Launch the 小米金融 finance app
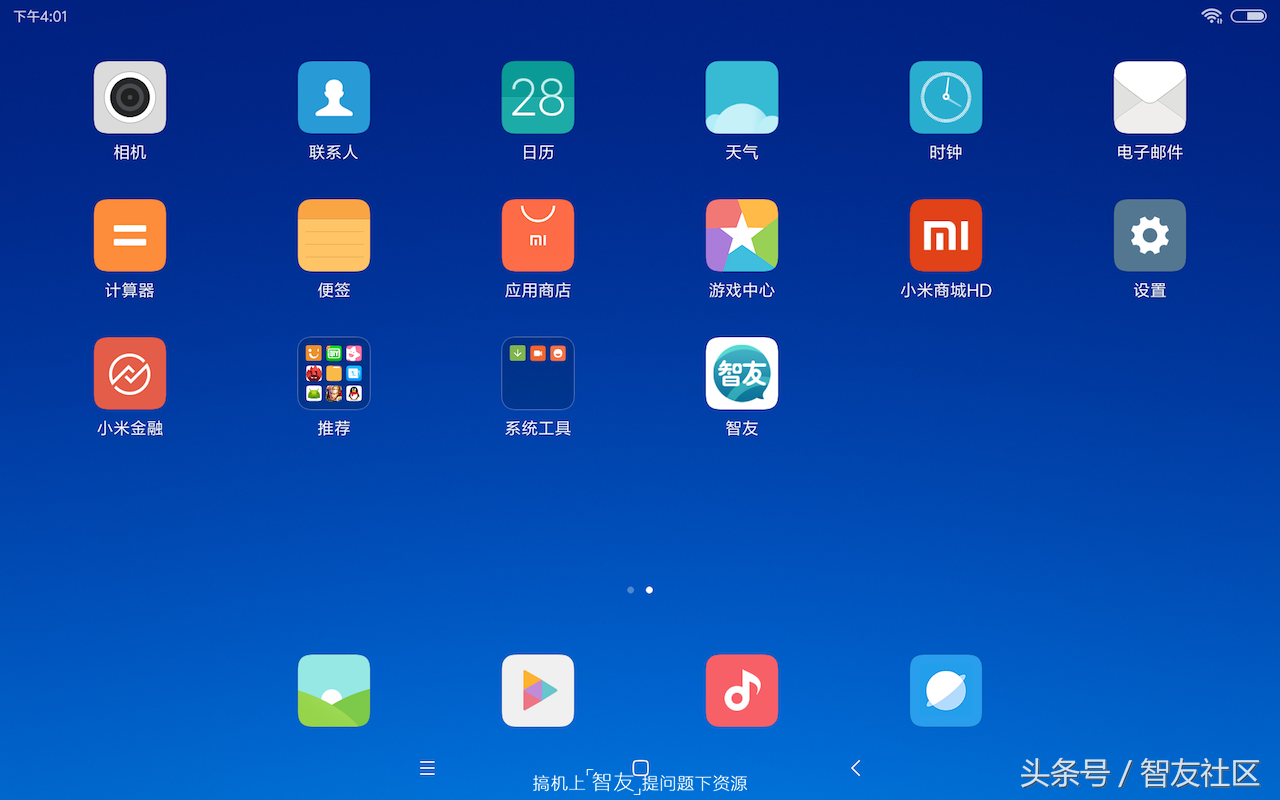Image resolution: width=1280 pixels, height=800 pixels. (130, 374)
